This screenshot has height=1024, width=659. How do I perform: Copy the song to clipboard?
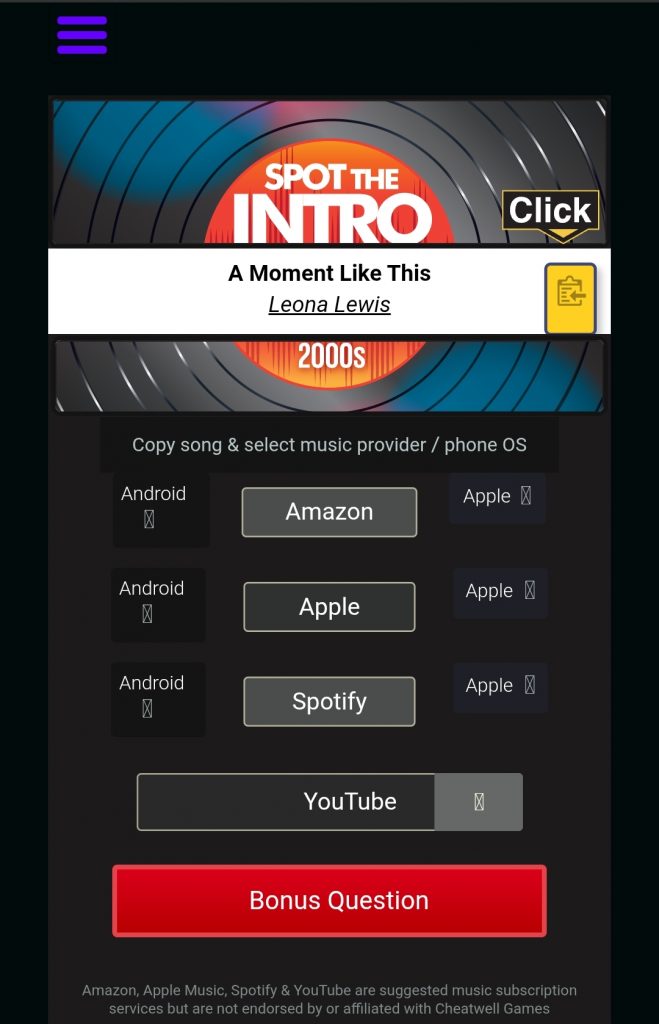[570, 298]
